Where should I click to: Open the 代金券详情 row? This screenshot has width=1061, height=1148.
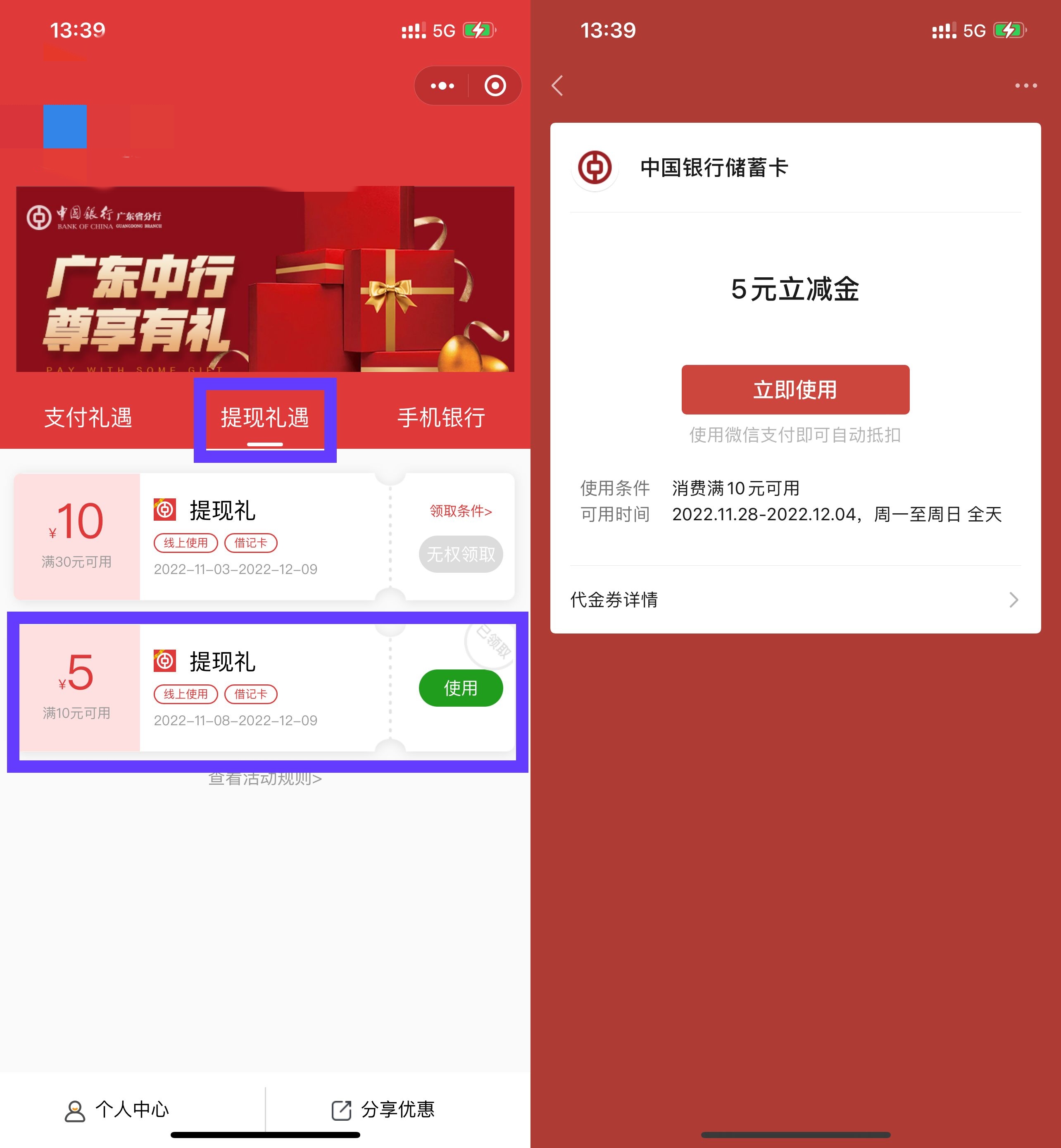tap(795, 600)
